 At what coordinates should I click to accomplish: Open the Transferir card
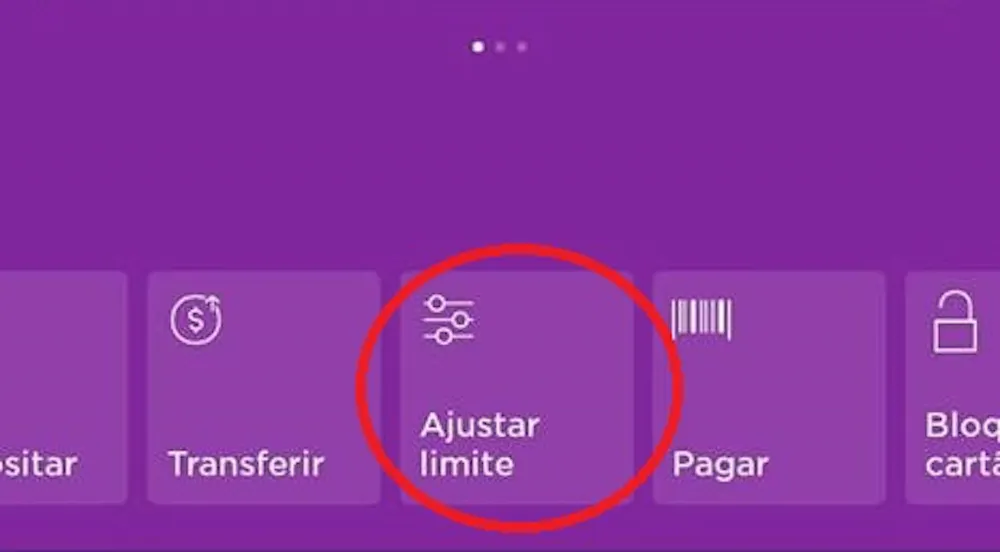point(263,388)
